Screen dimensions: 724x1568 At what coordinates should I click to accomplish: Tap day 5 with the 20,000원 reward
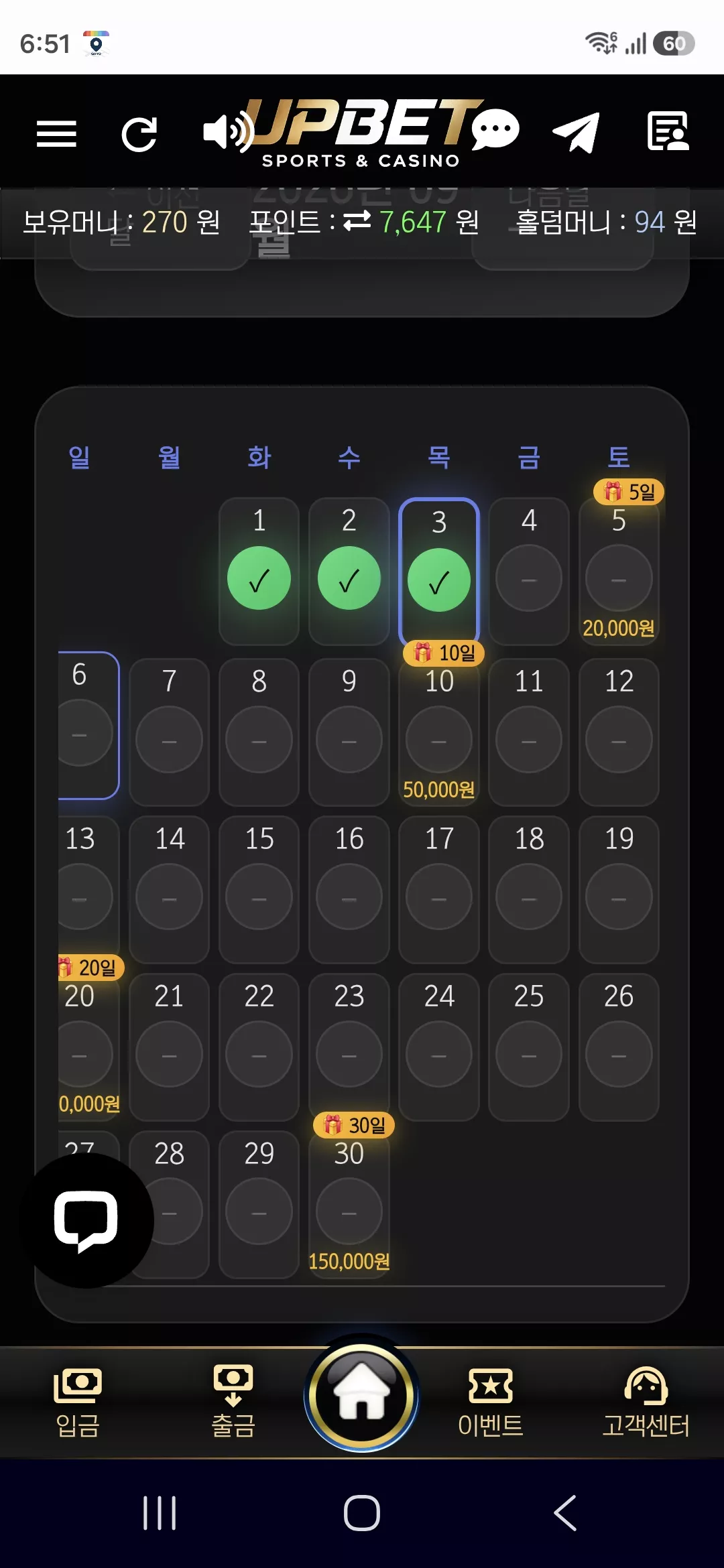pyautogui.click(x=619, y=572)
